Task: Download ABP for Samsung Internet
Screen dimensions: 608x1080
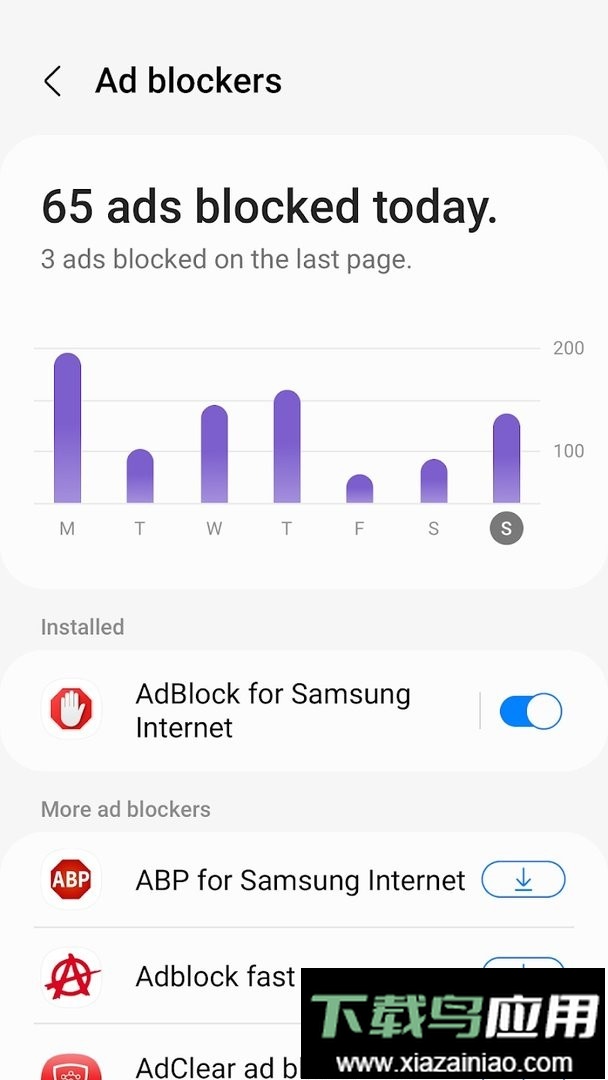Action: tap(523, 880)
